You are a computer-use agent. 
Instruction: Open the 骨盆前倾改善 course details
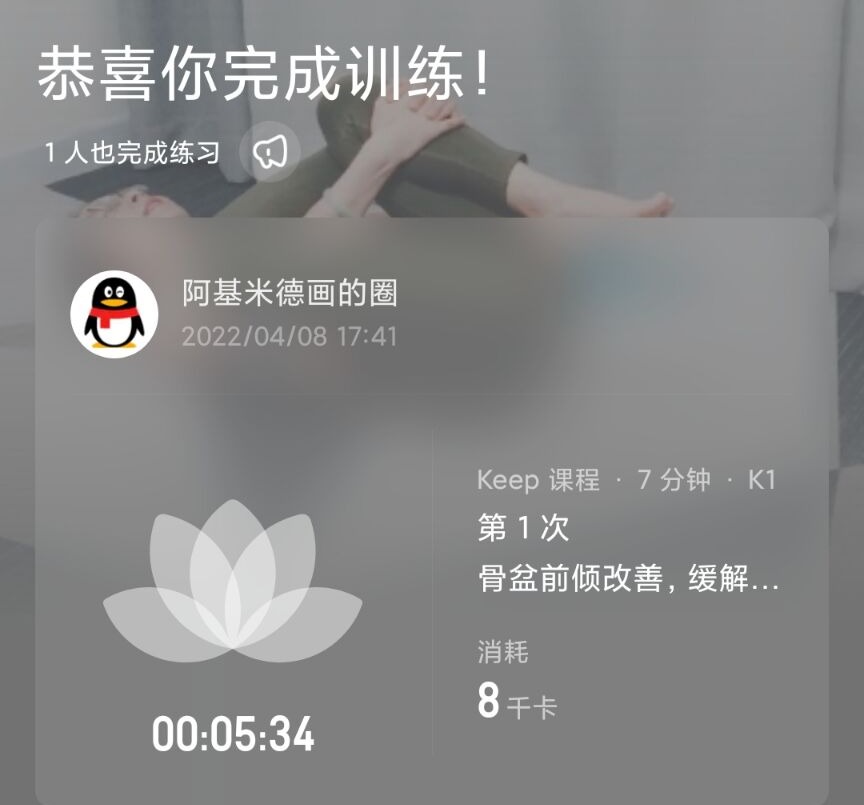pos(627,579)
